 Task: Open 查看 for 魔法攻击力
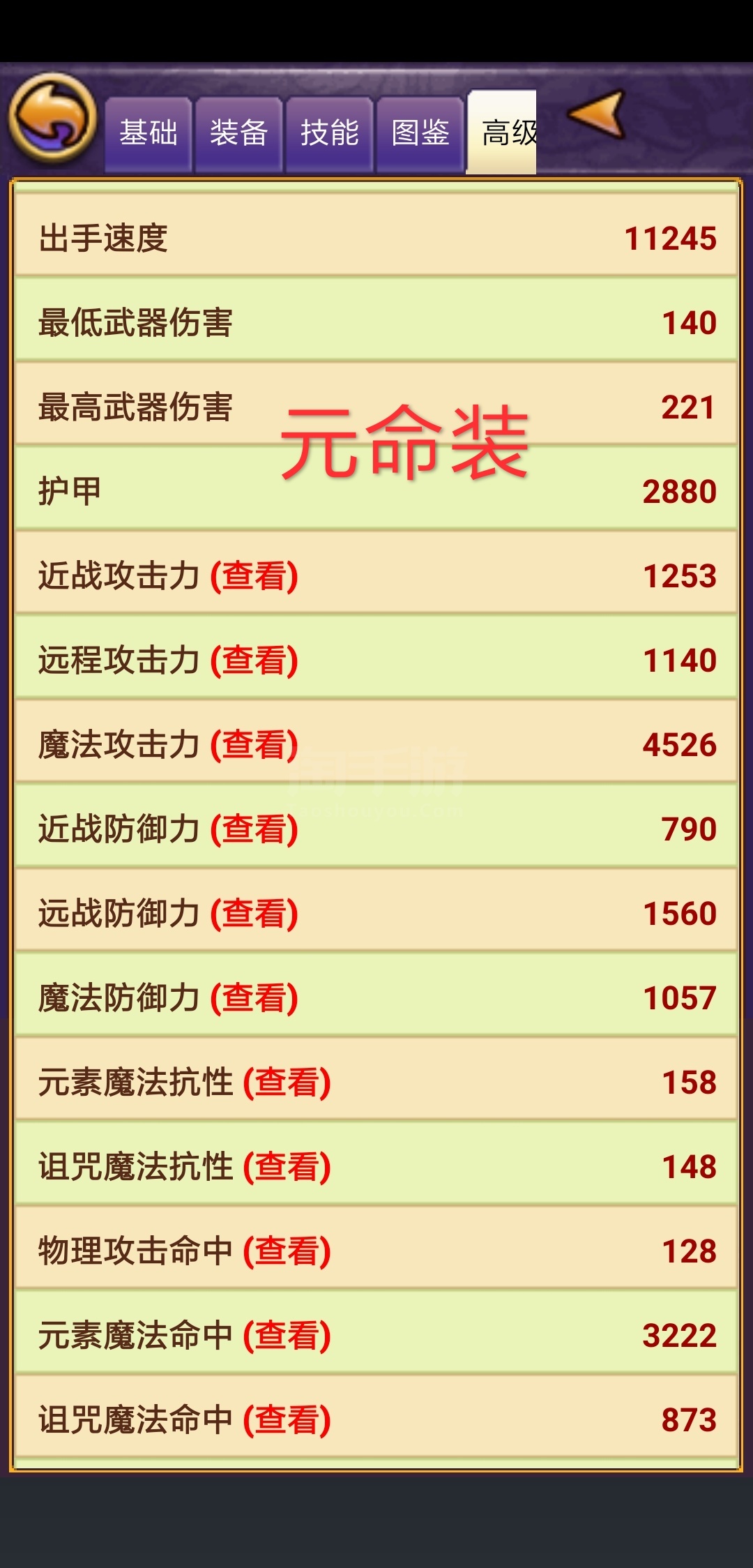[x=254, y=746]
